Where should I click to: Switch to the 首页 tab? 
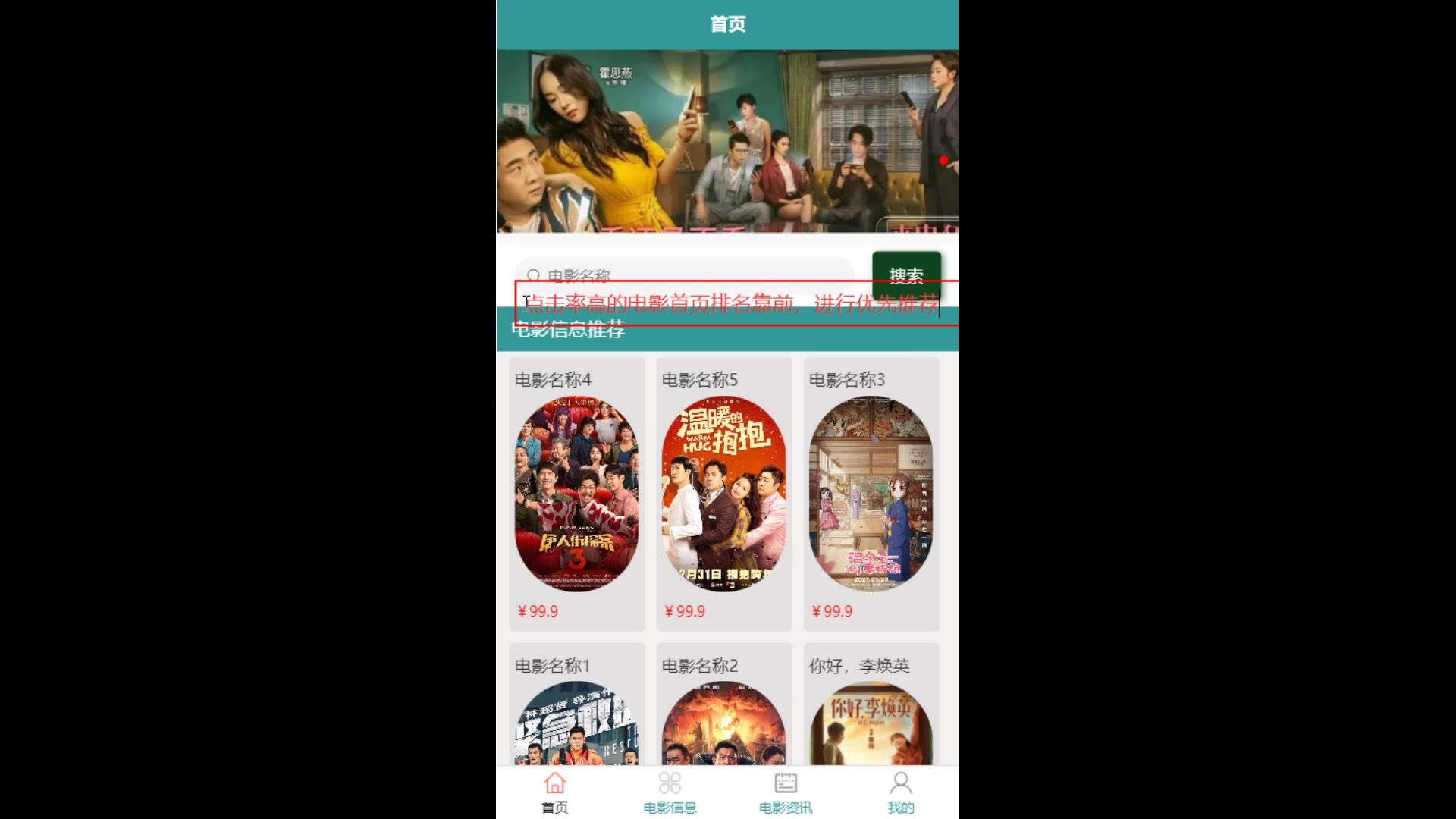coord(554,792)
